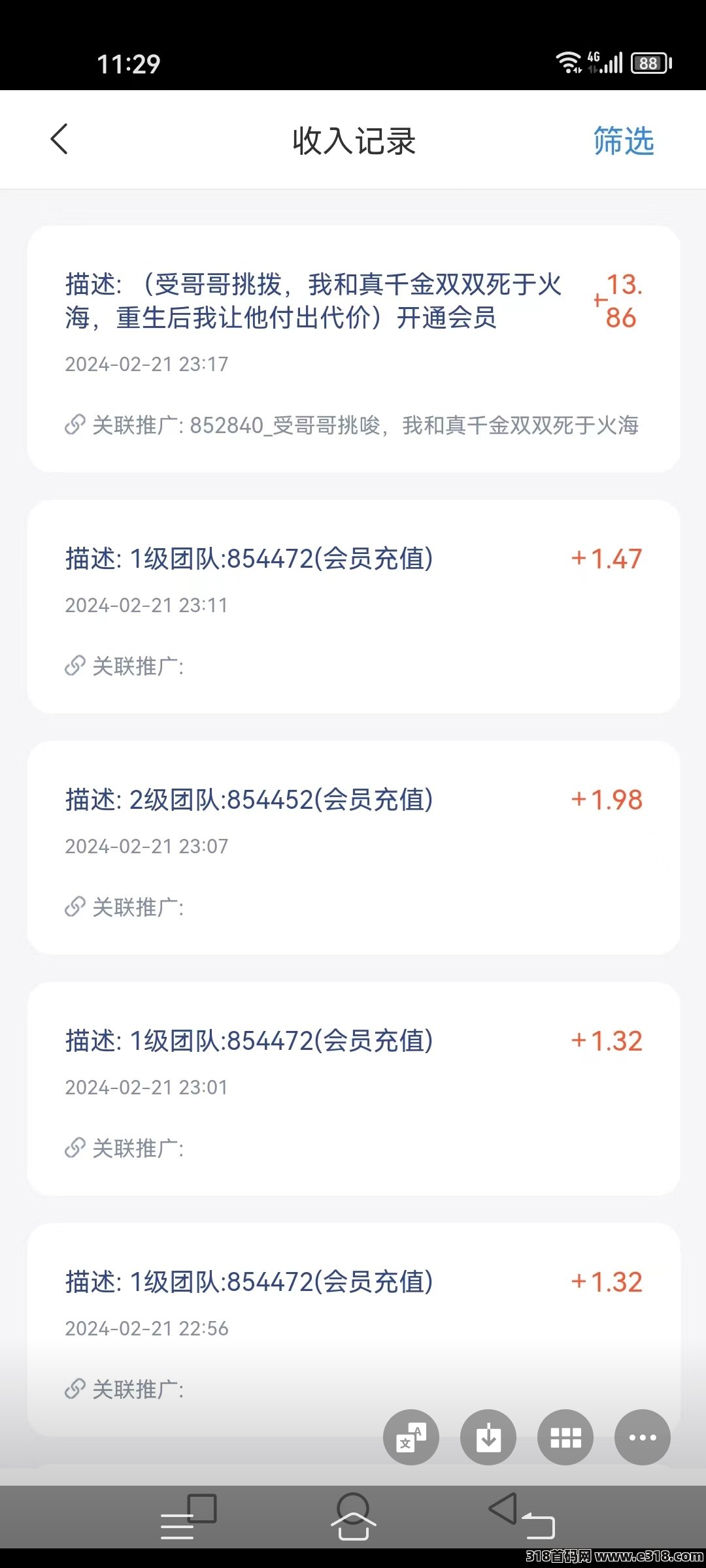Open the recent apps switcher
The height and width of the screenshot is (1568, 706).
click(188, 1516)
